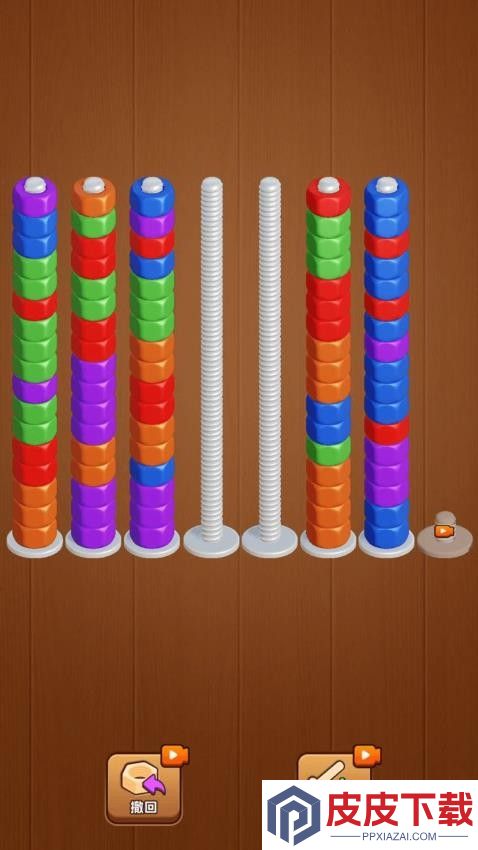The height and width of the screenshot is (850, 478).
Task: Pick the bolt with two blue nuts on top
Action: [386, 366]
